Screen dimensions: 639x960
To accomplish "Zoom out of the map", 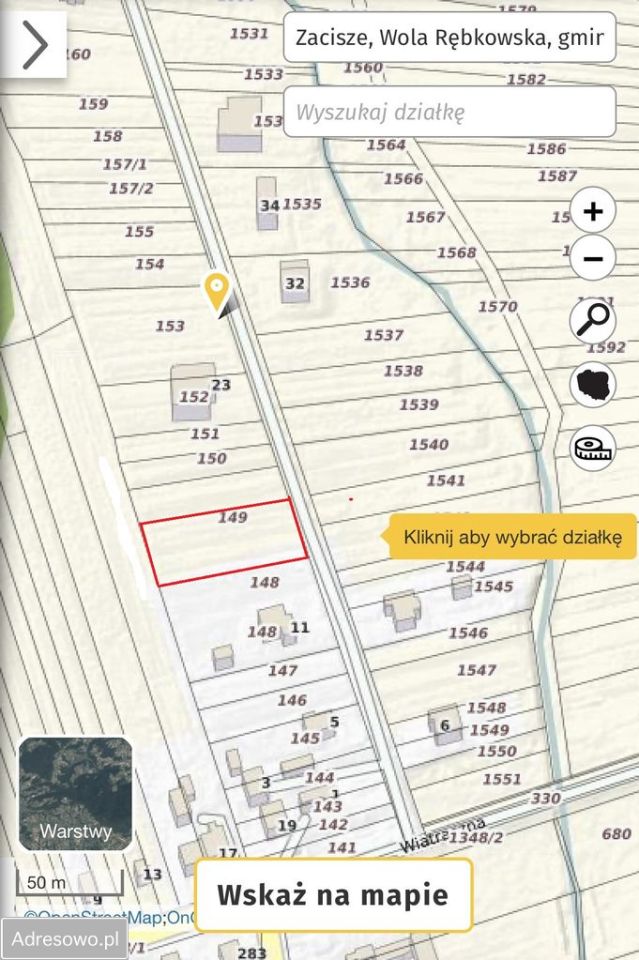I will click(x=593, y=261).
